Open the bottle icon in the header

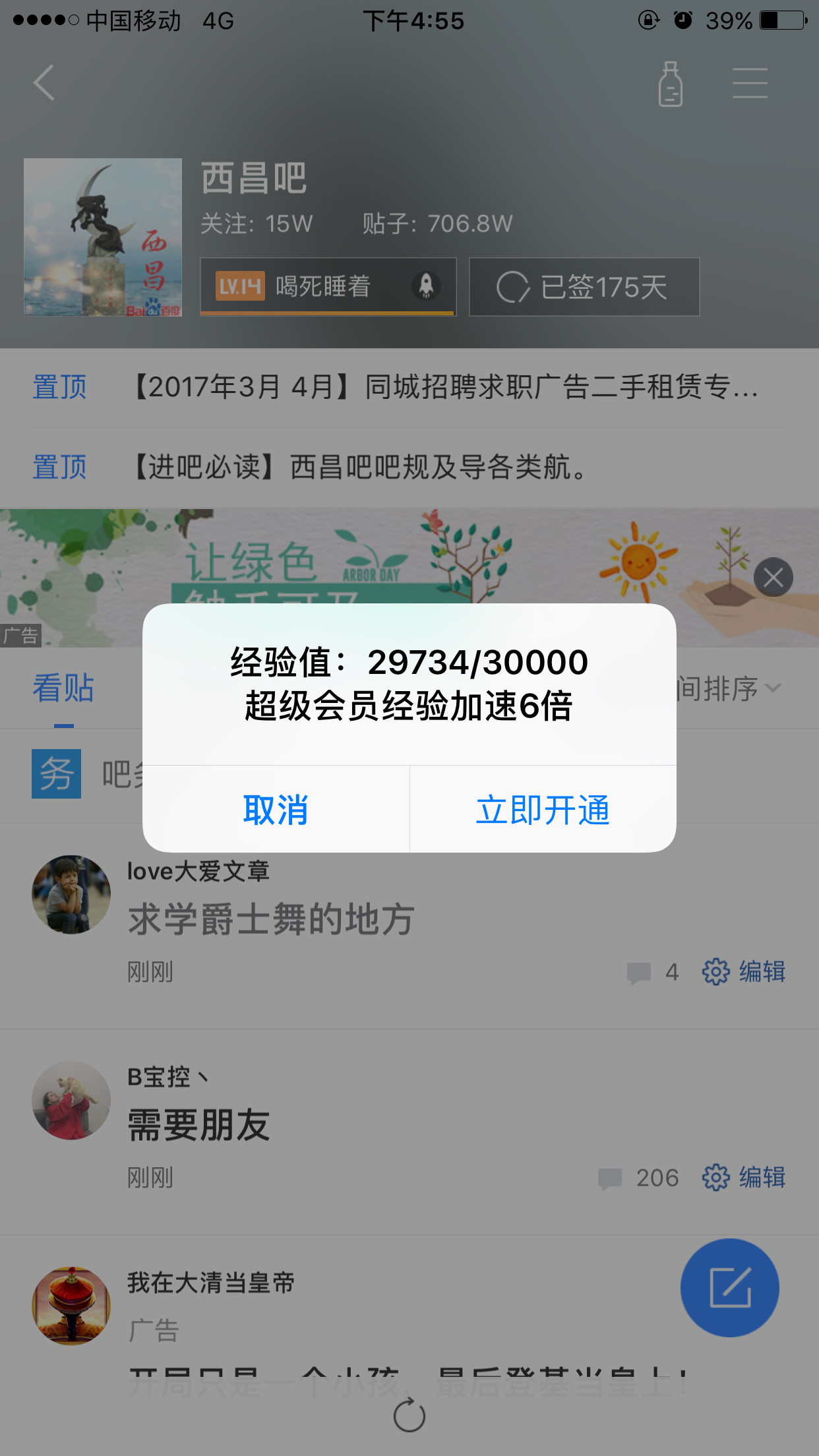[670, 84]
